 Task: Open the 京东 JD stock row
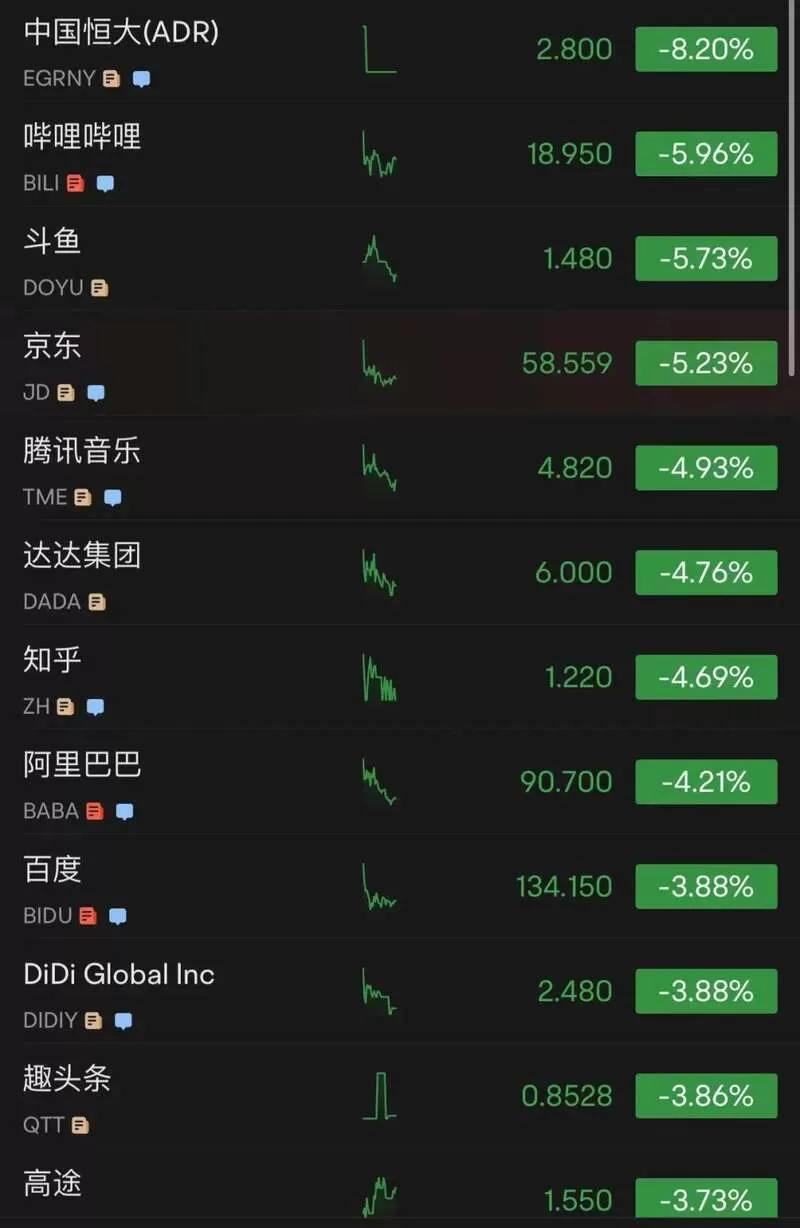(x=400, y=363)
